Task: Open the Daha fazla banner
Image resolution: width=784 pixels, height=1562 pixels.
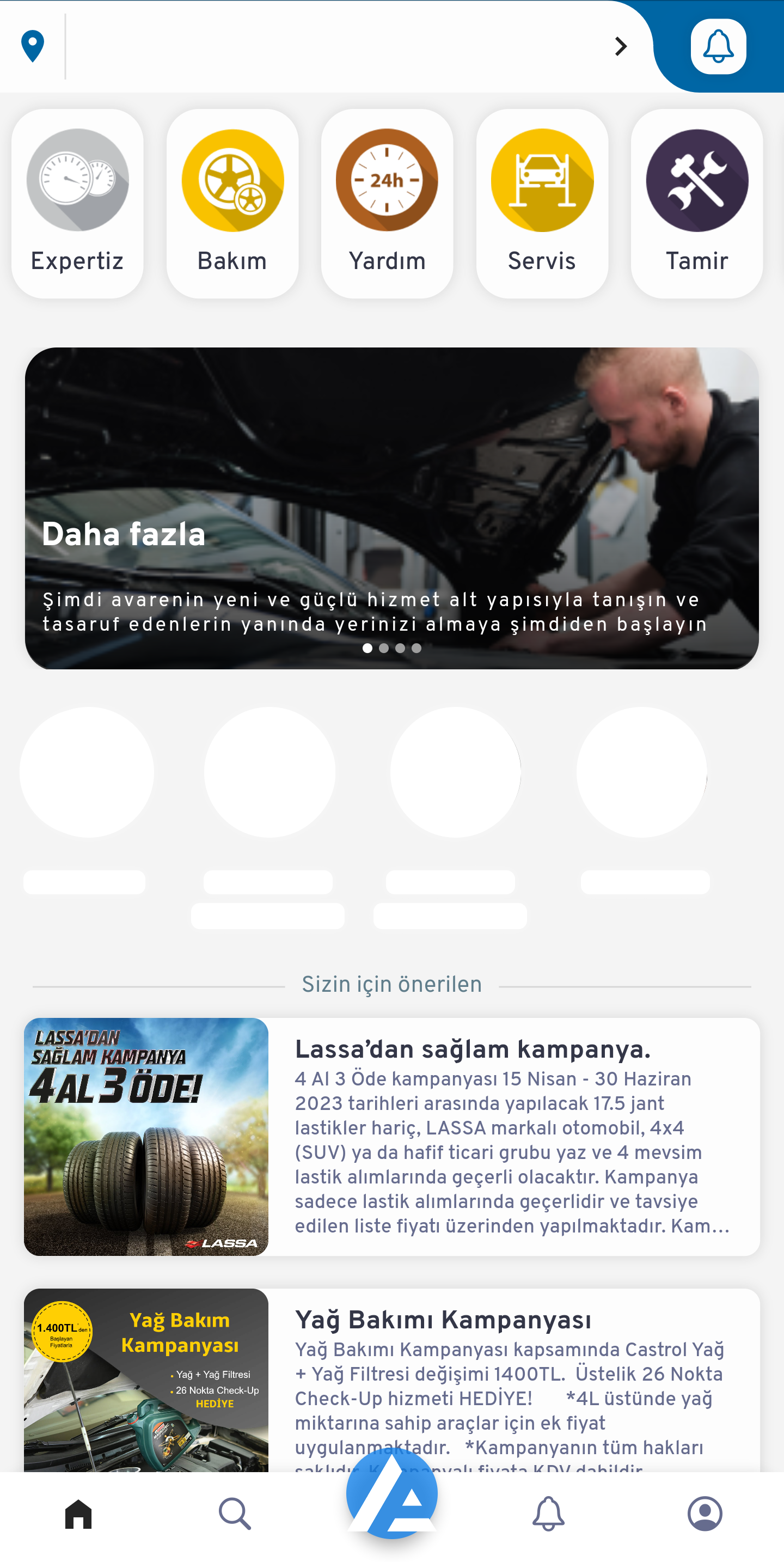Action: click(x=391, y=508)
